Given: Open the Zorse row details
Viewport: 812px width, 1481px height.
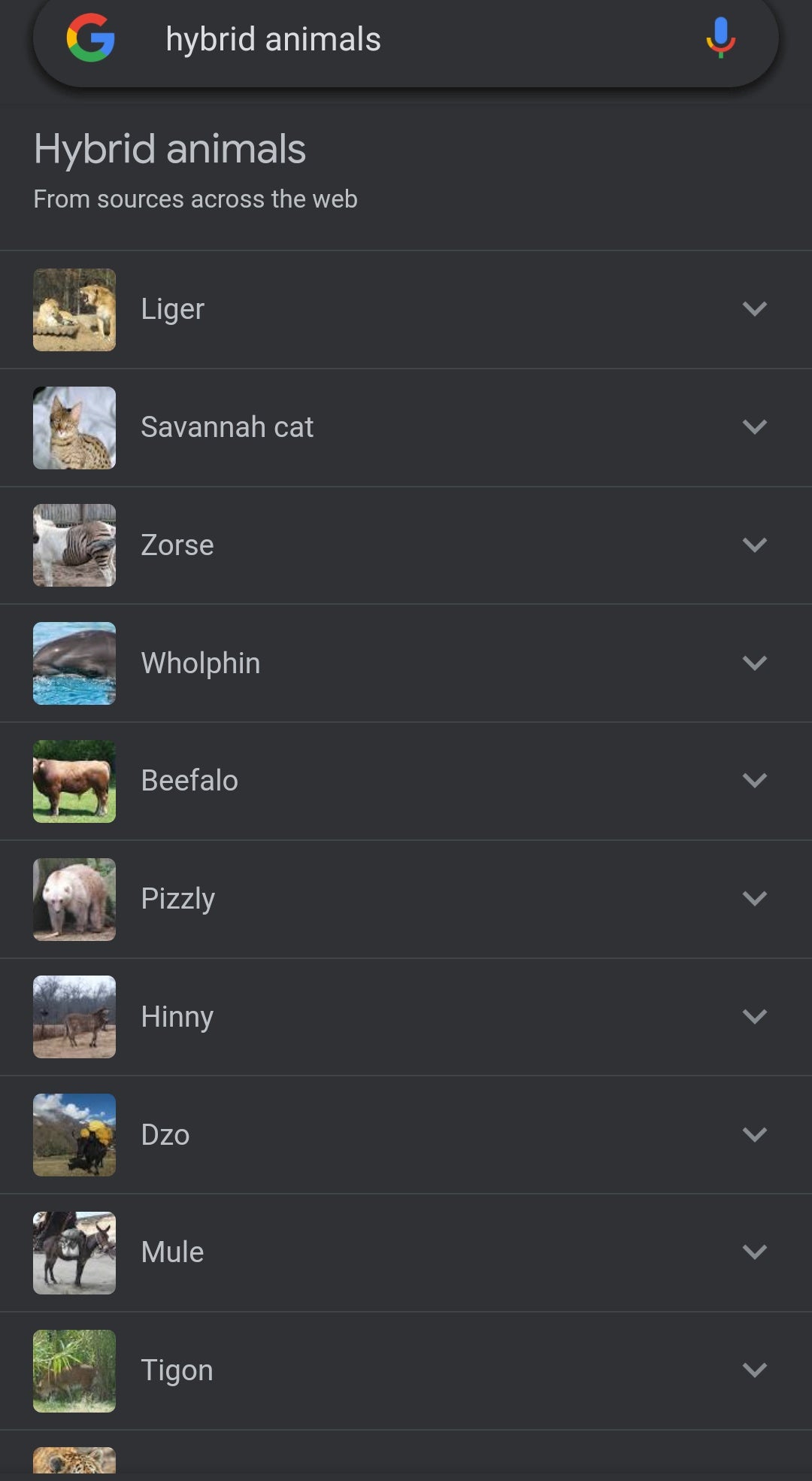Looking at the screenshot, I should point(754,545).
